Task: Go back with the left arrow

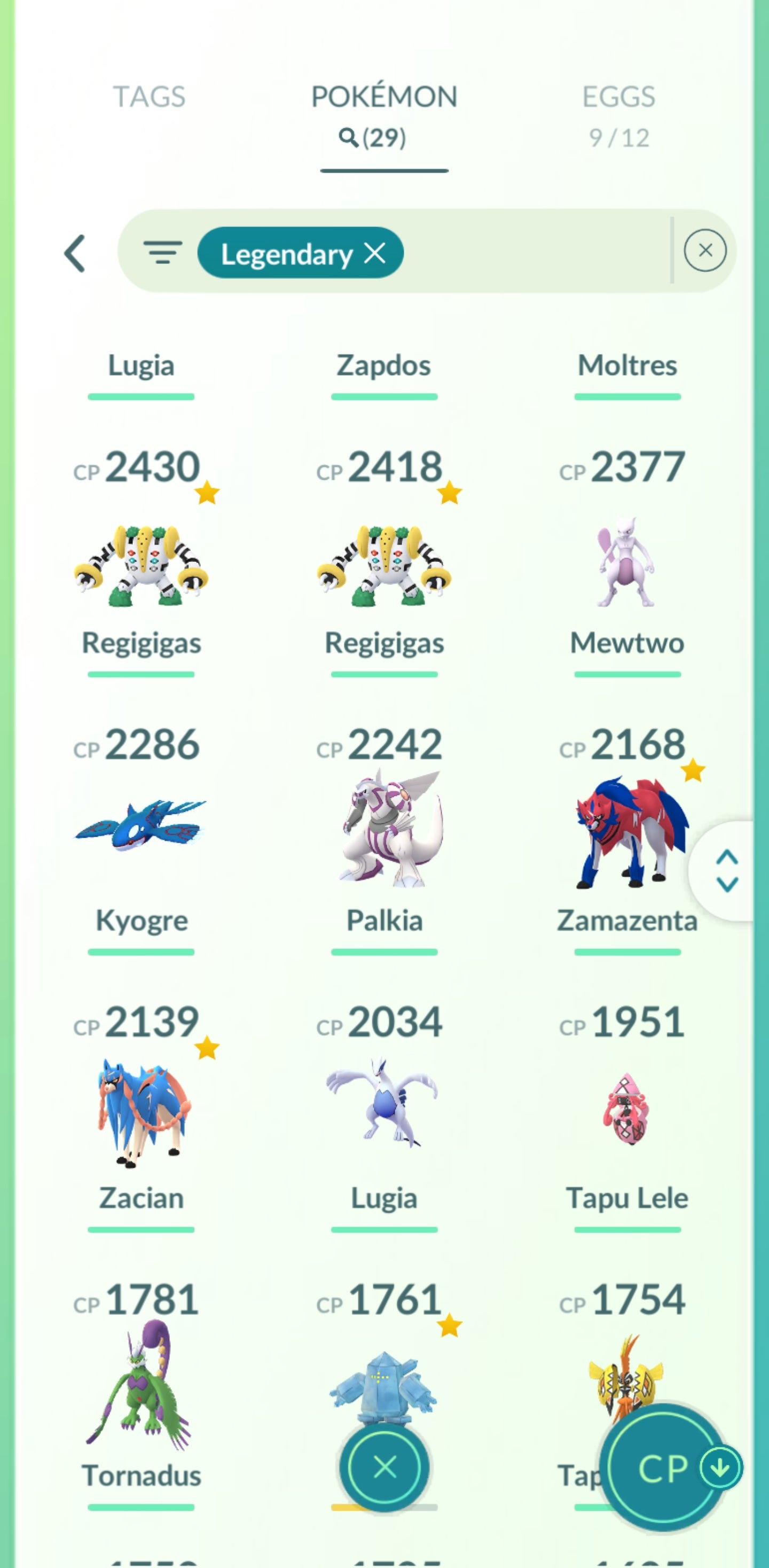Action: coord(75,253)
